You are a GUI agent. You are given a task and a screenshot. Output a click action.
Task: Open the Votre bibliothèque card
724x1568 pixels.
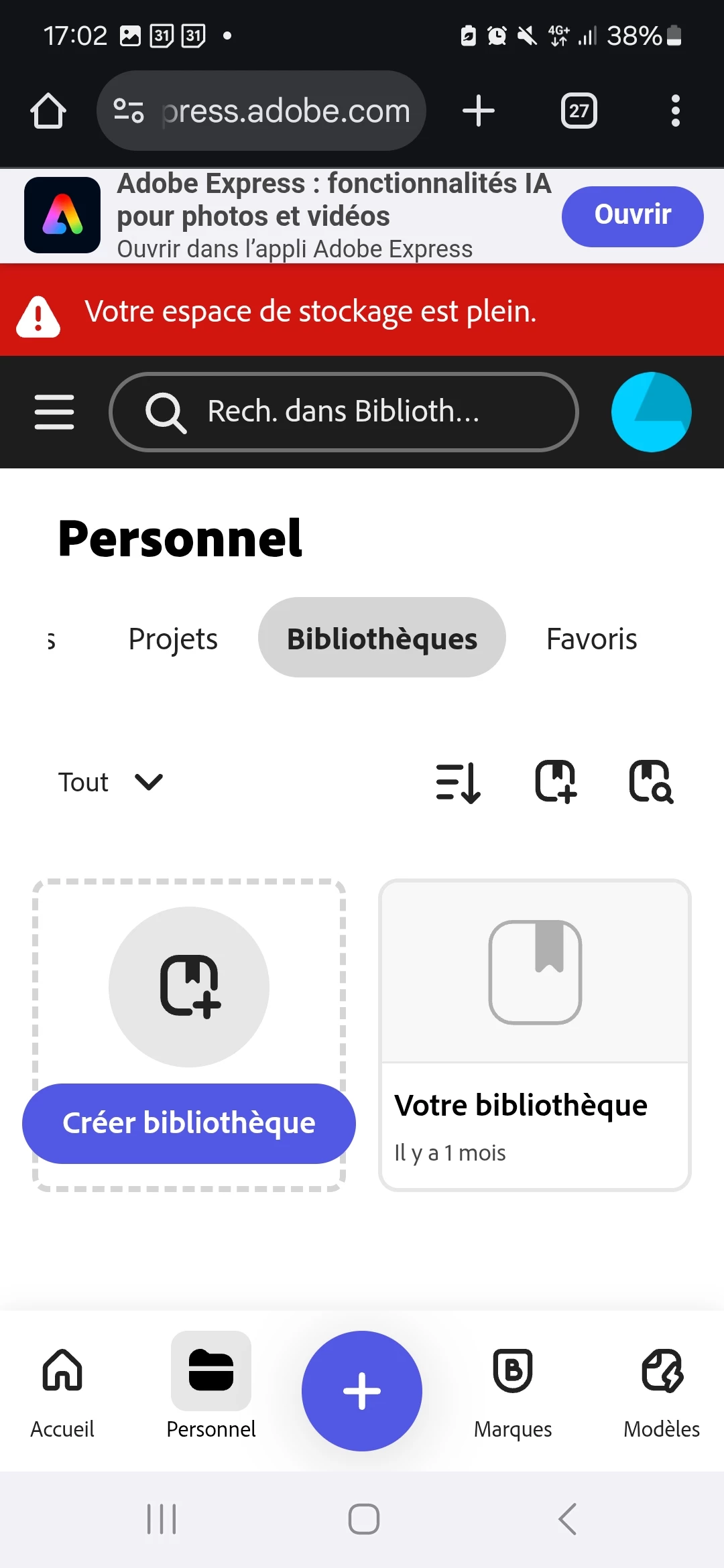[x=534, y=1035]
